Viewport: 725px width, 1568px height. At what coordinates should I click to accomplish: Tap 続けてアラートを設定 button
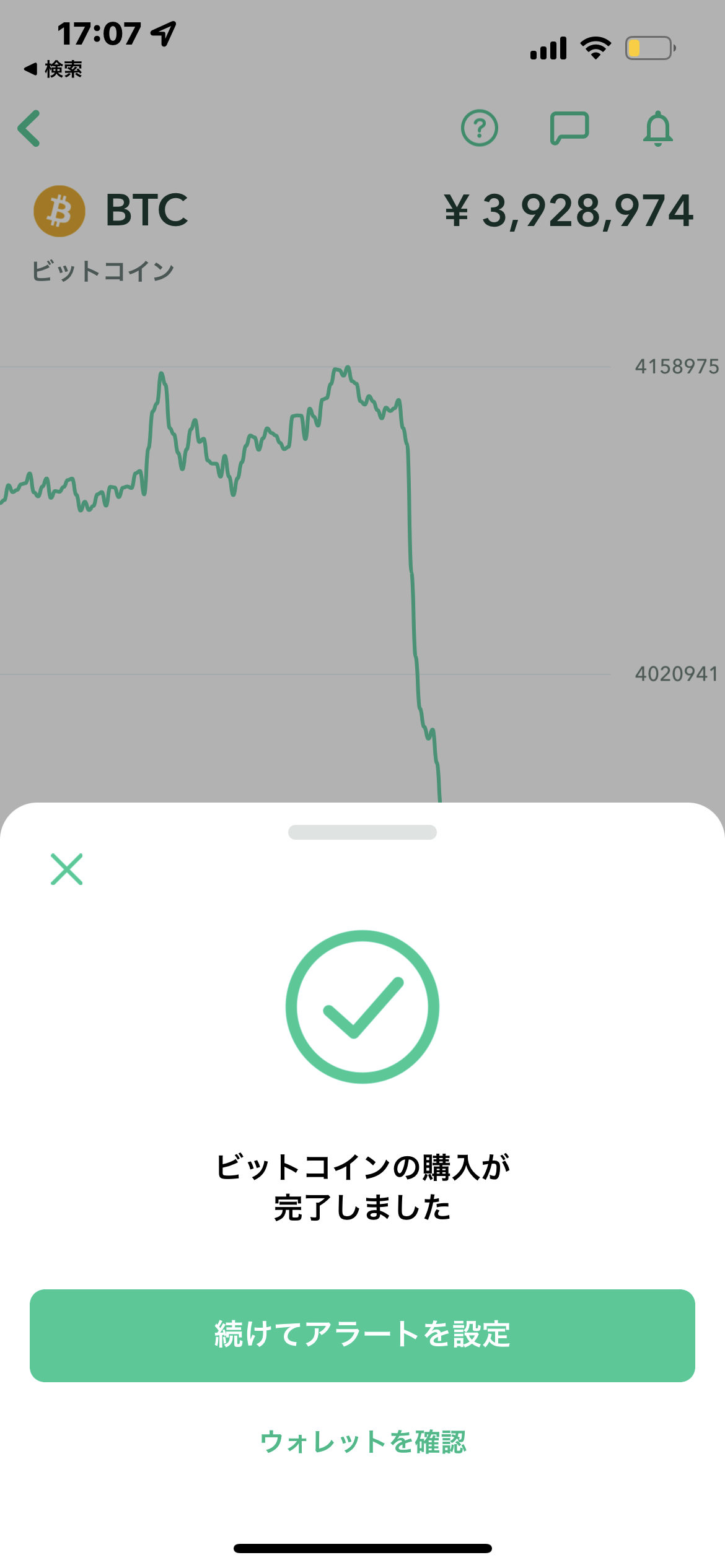click(362, 1335)
